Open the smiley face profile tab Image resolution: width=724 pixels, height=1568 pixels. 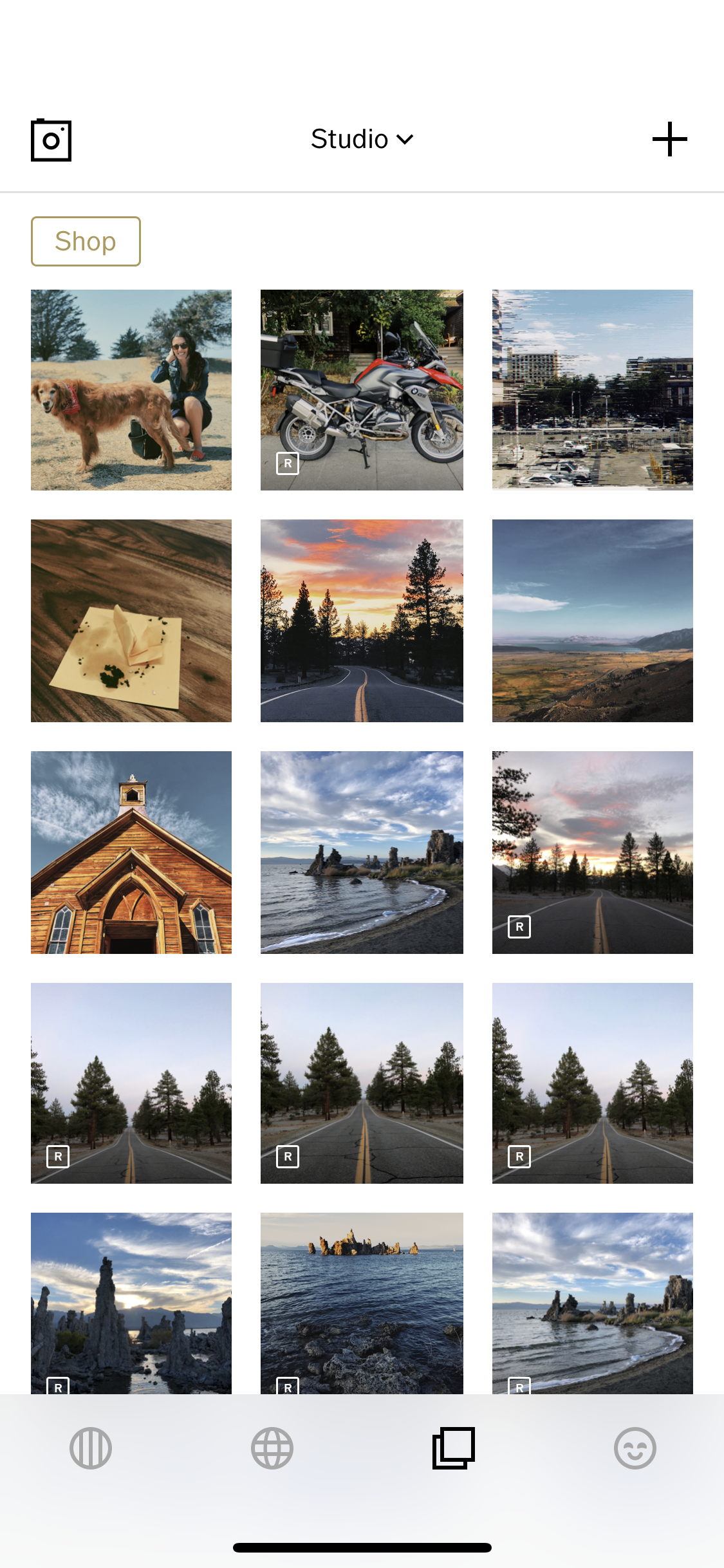[635, 1448]
